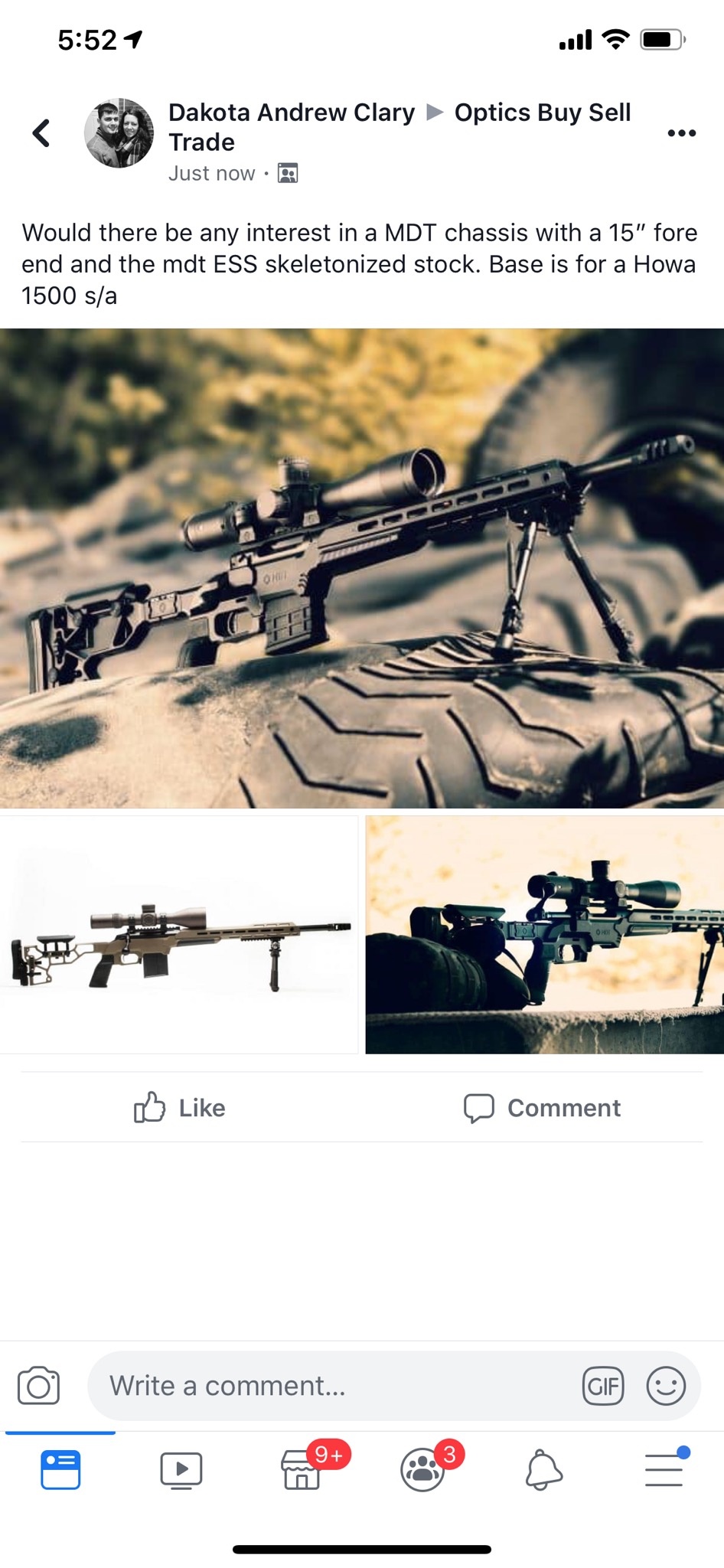The image size is (724, 1568).
Task: Switch to the News Feed tab
Action: coord(60,1469)
